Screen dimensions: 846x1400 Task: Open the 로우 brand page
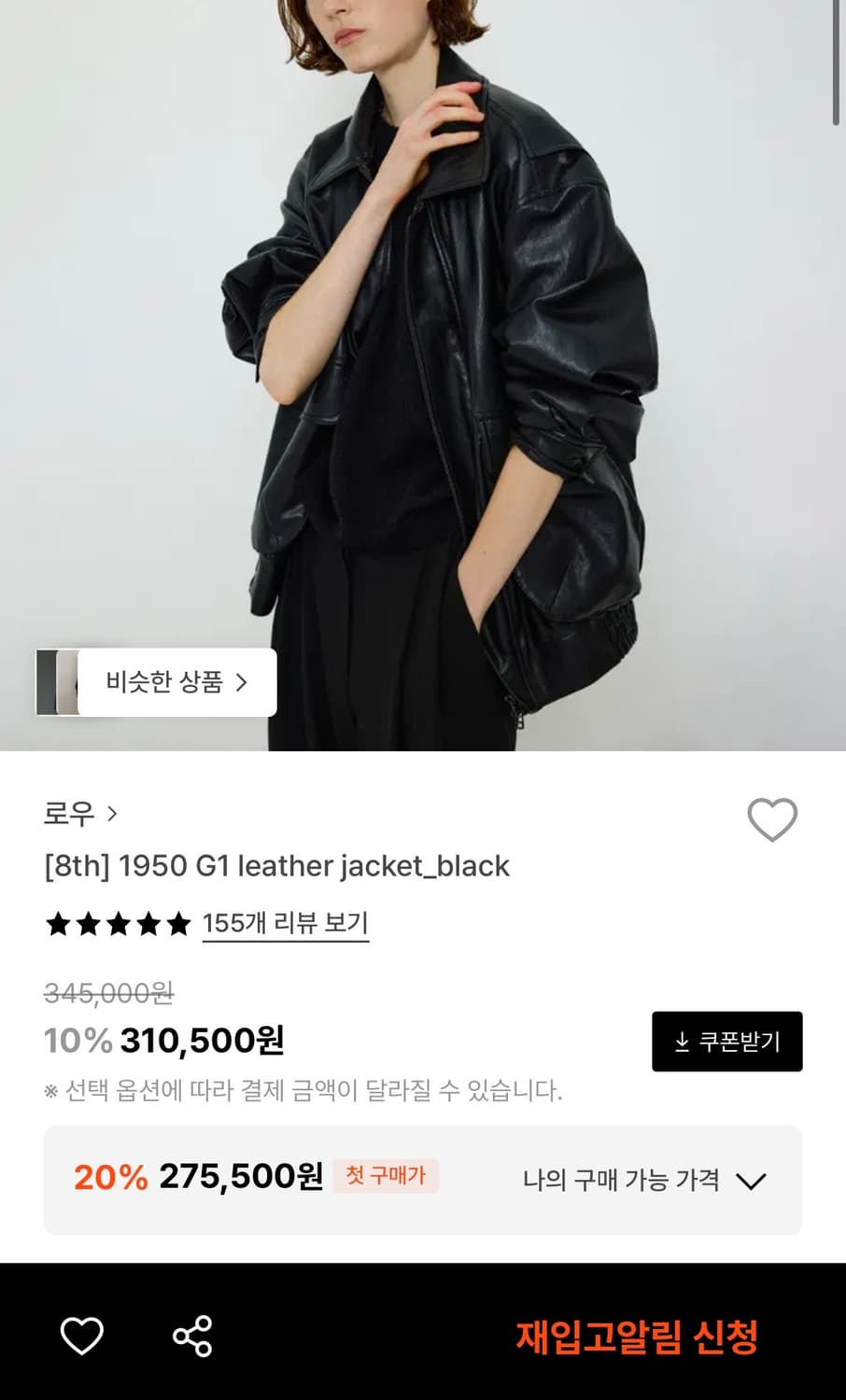point(67,814)
